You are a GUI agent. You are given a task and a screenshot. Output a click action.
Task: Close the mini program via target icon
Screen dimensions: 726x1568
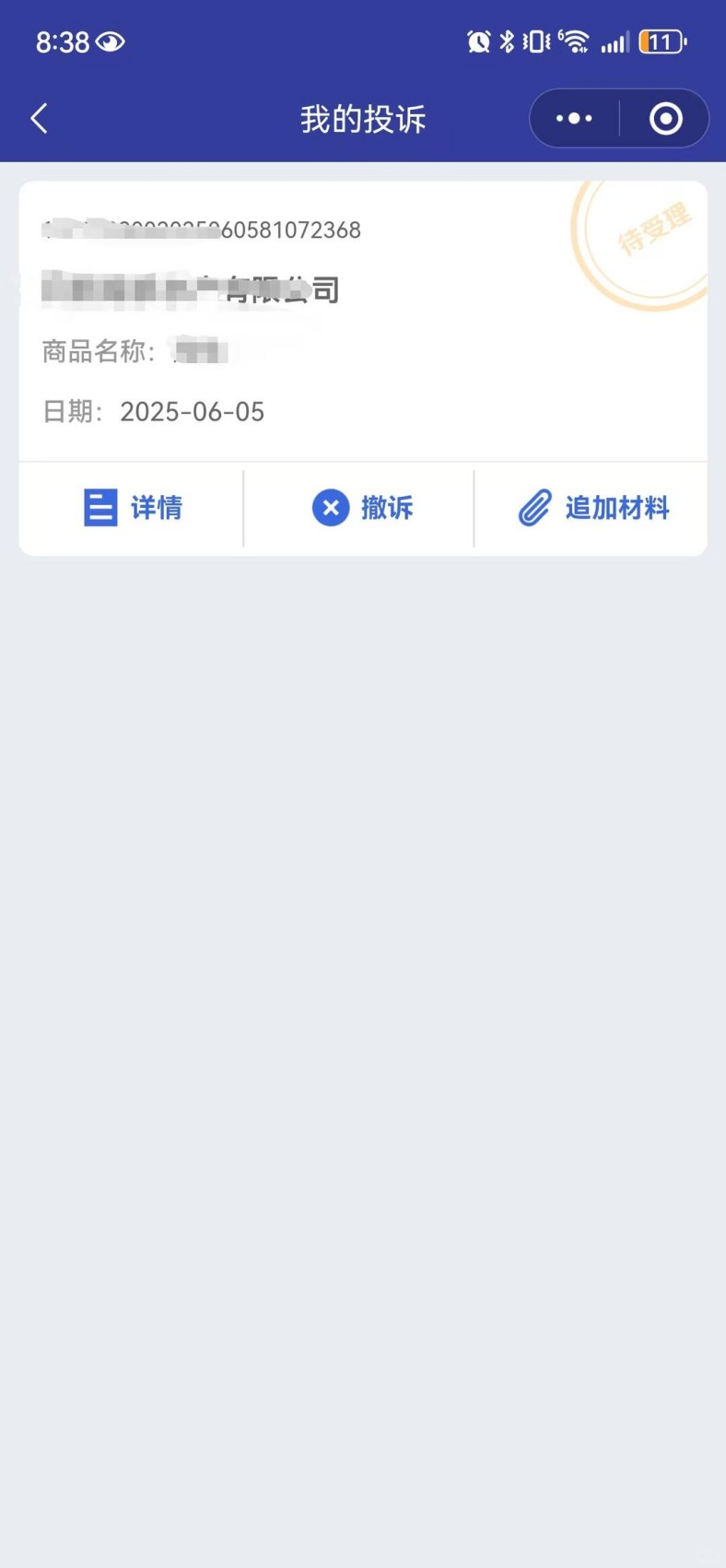(x=665, y=119)
